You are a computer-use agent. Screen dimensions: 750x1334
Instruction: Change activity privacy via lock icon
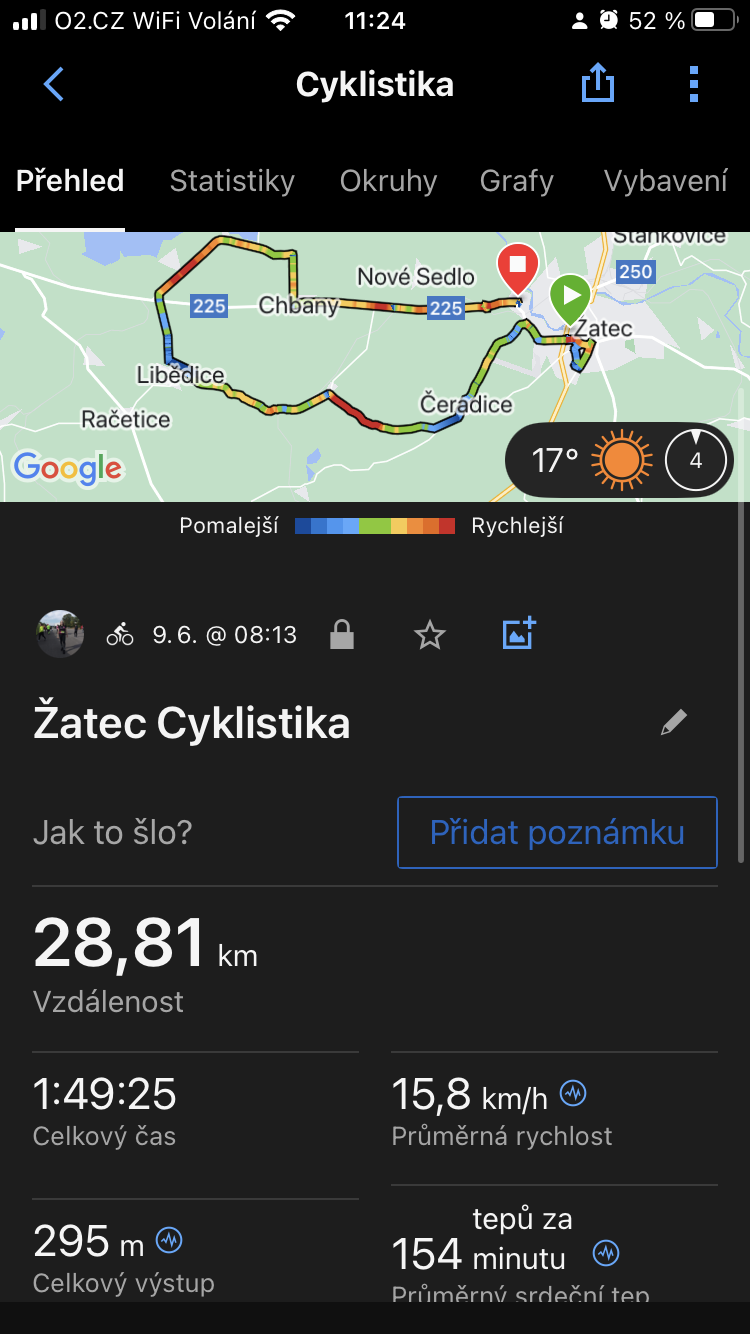click(342, 635)
